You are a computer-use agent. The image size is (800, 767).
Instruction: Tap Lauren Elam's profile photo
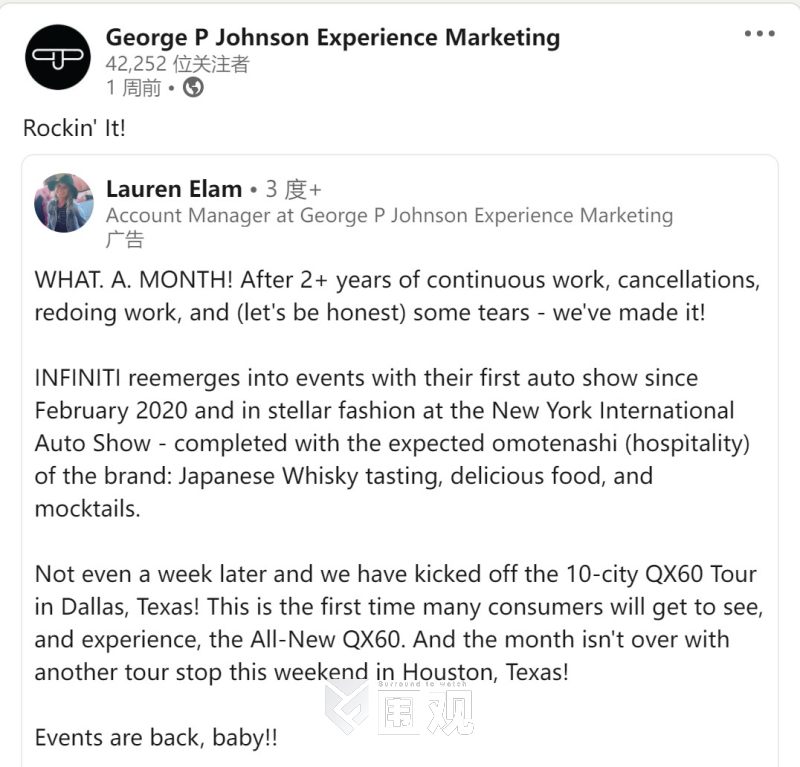click(x=63, y=202)
